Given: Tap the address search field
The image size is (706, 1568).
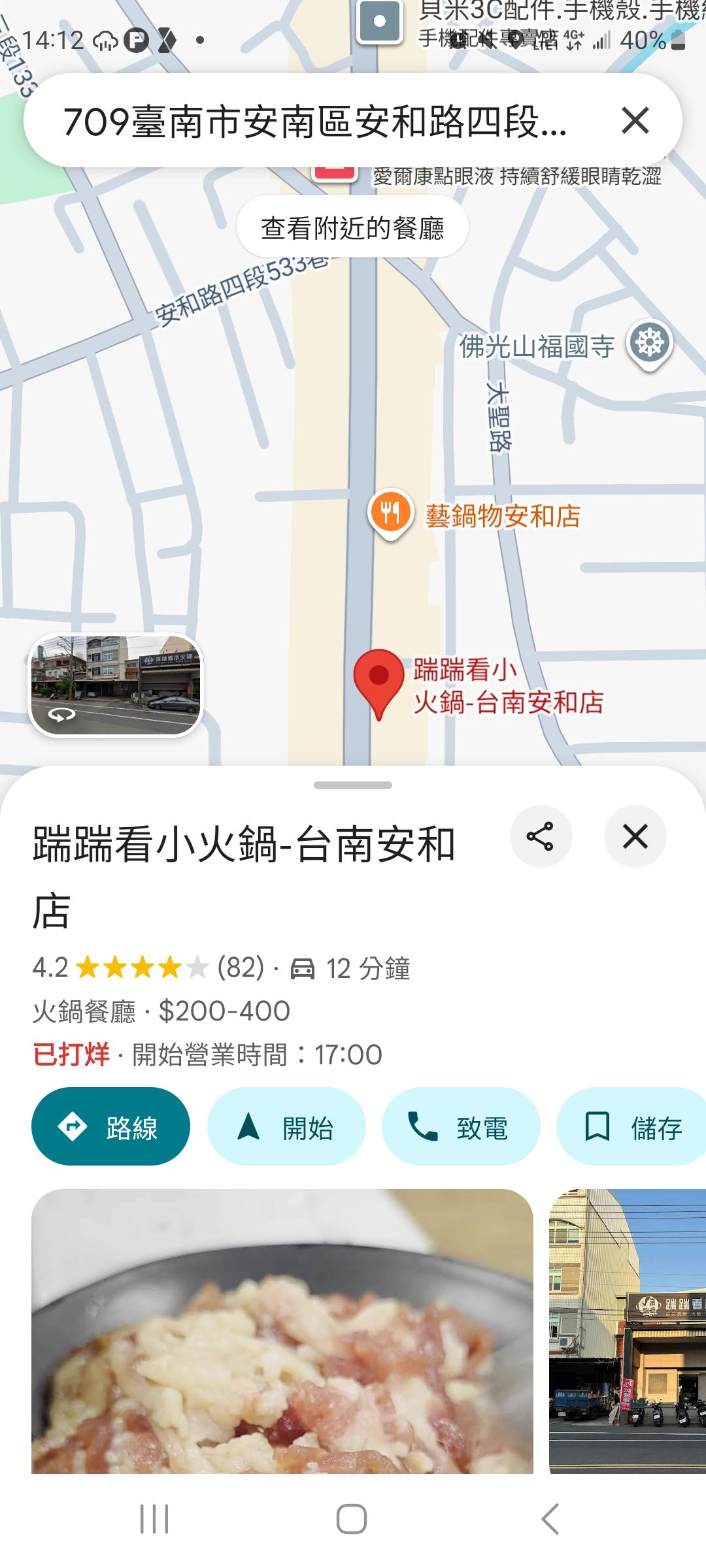Looking at the screenshot, I should (x=314, y=122).
